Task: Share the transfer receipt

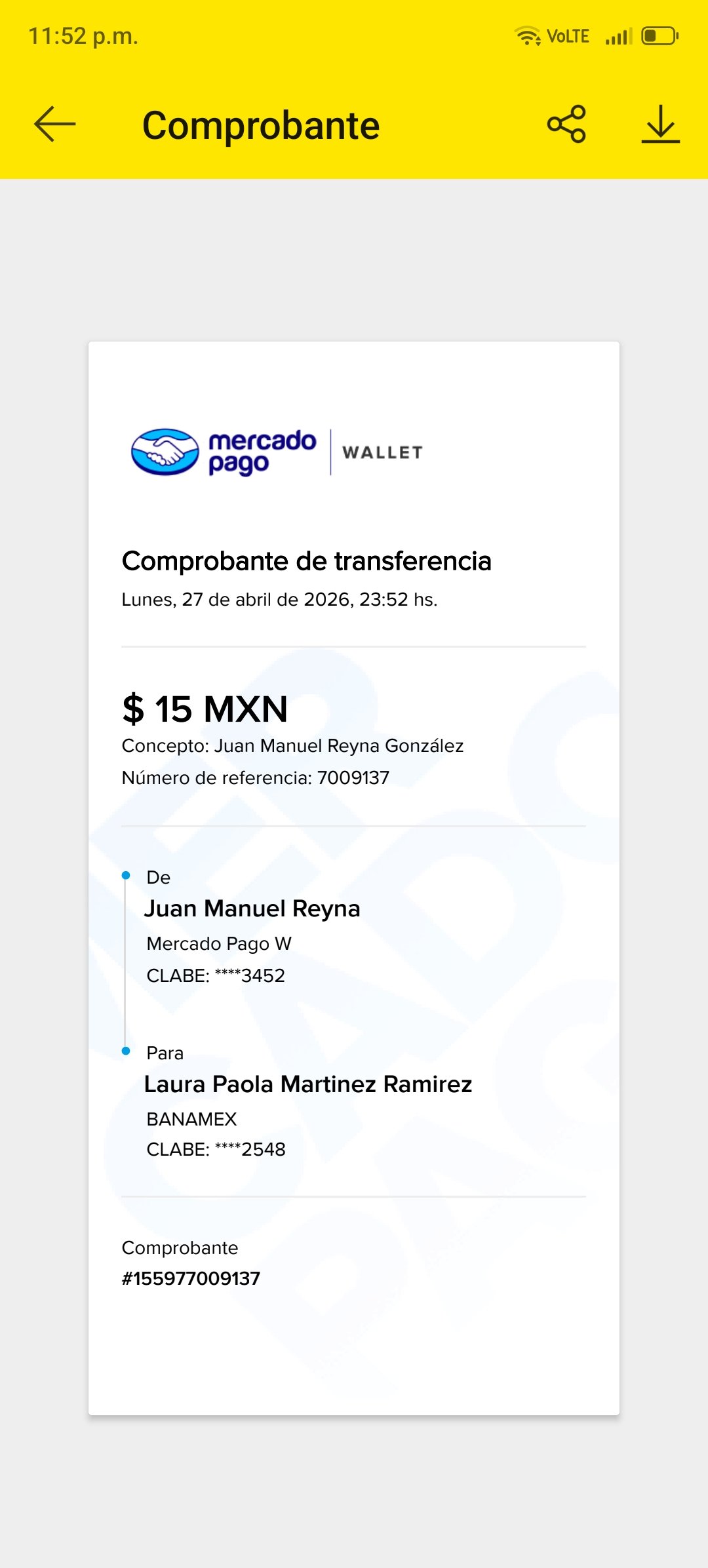Action: (x=566, y=124)
